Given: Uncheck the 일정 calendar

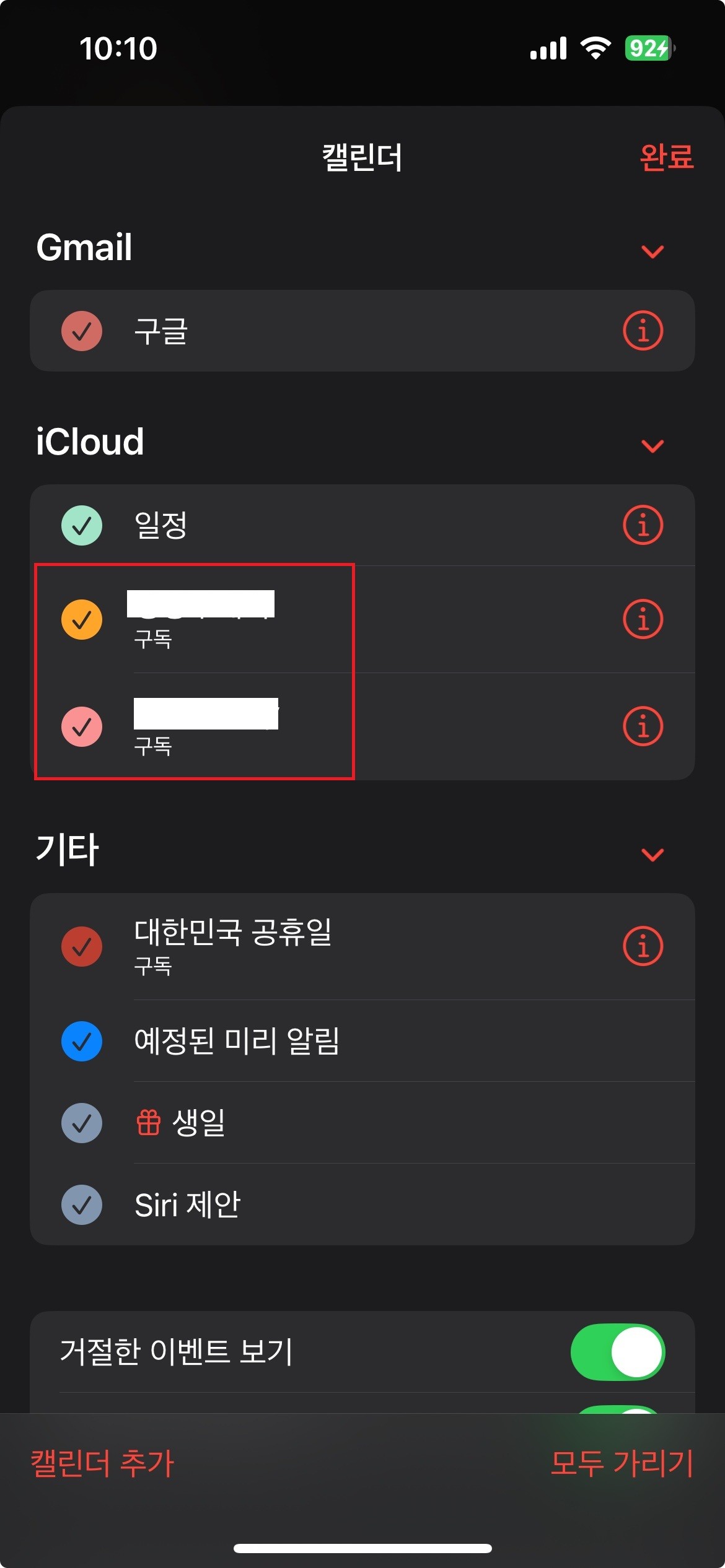Looking at the screenshot, I should (x=82, y=525).
